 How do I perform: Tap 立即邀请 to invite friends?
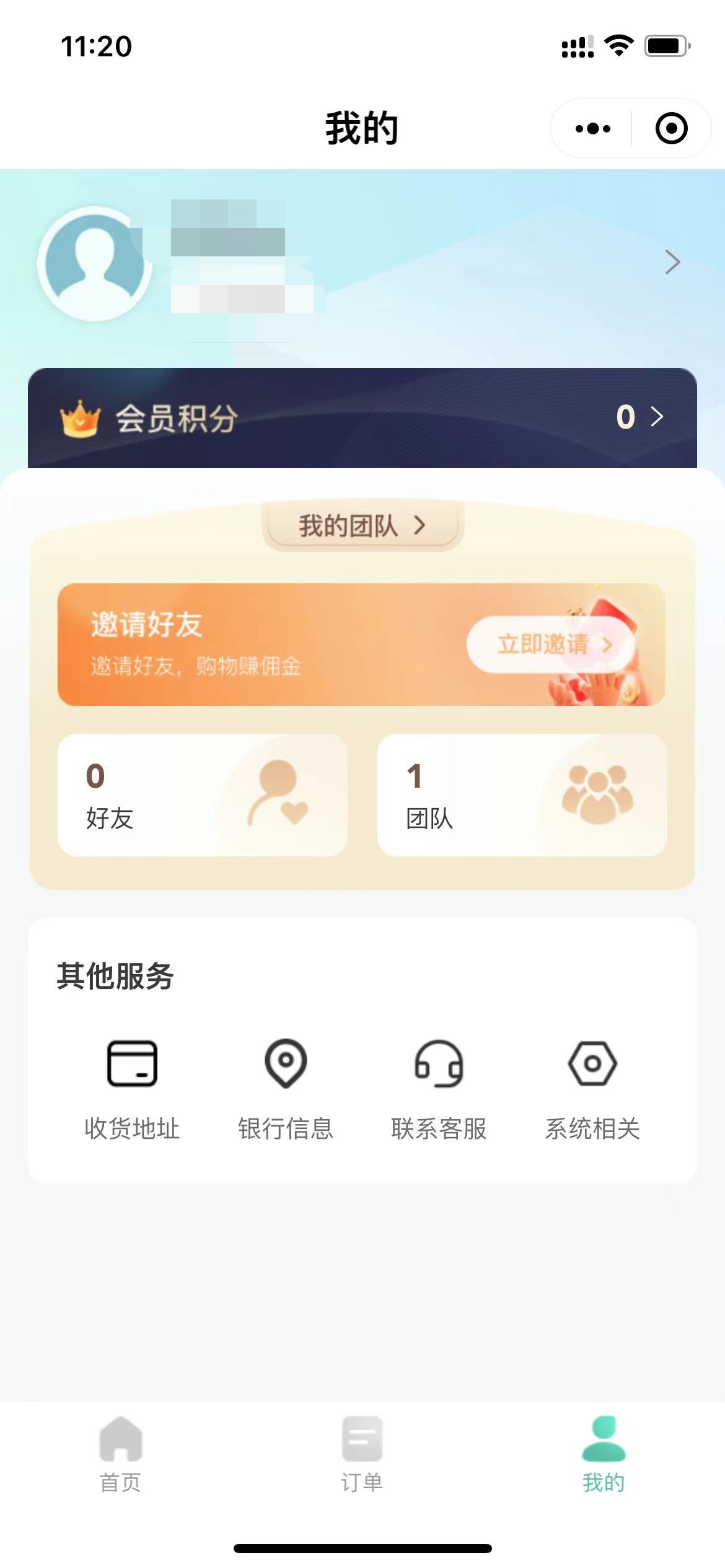[549, 645]
